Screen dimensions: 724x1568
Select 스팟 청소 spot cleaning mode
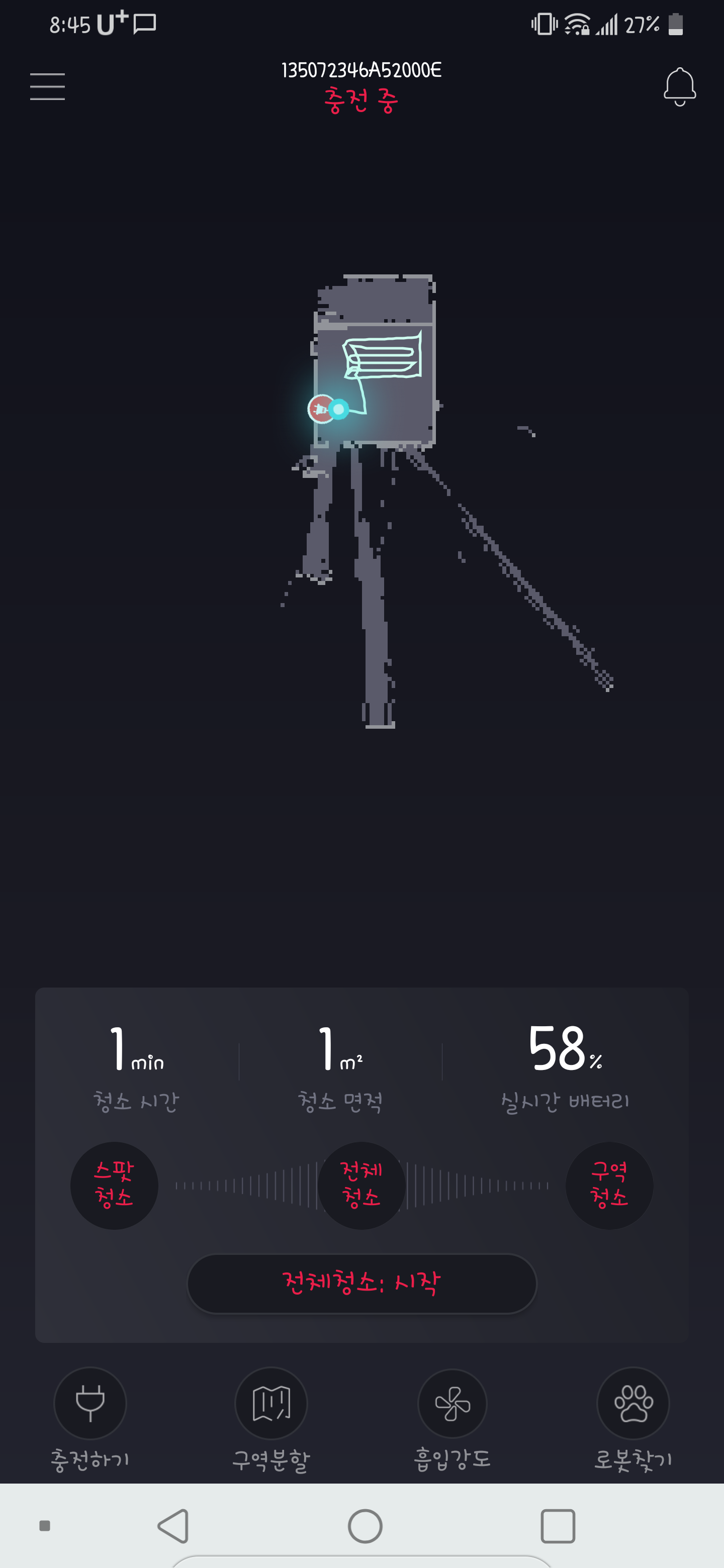pos(115,1185)
